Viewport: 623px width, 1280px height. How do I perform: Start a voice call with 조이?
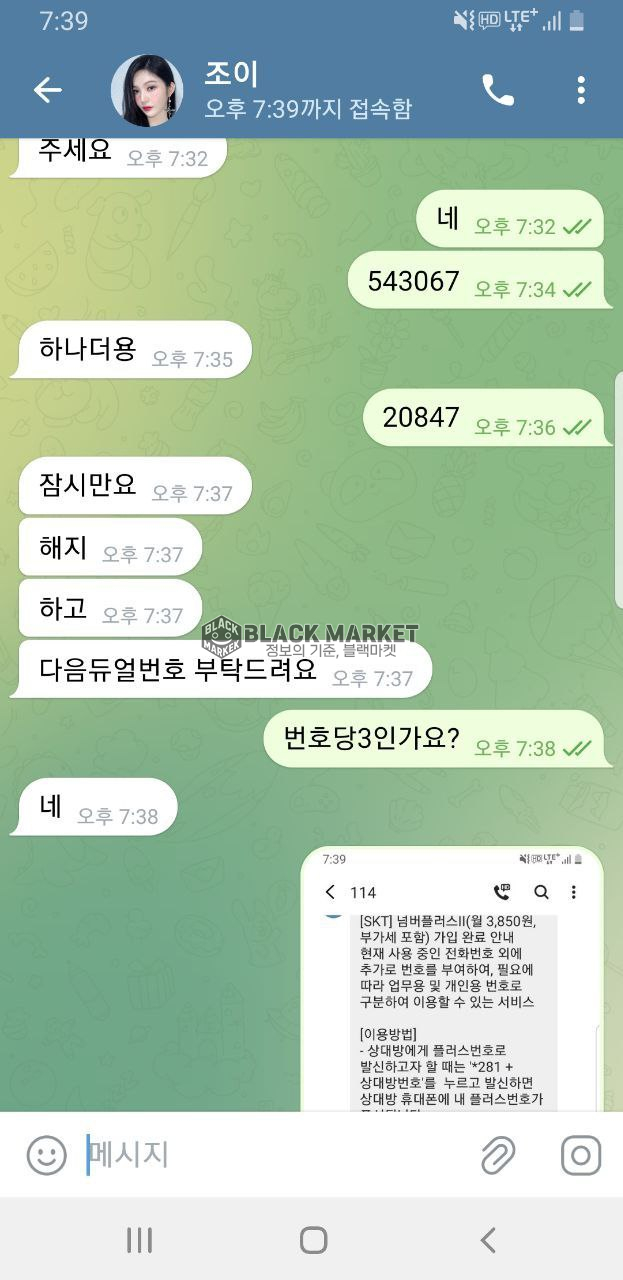497,90
